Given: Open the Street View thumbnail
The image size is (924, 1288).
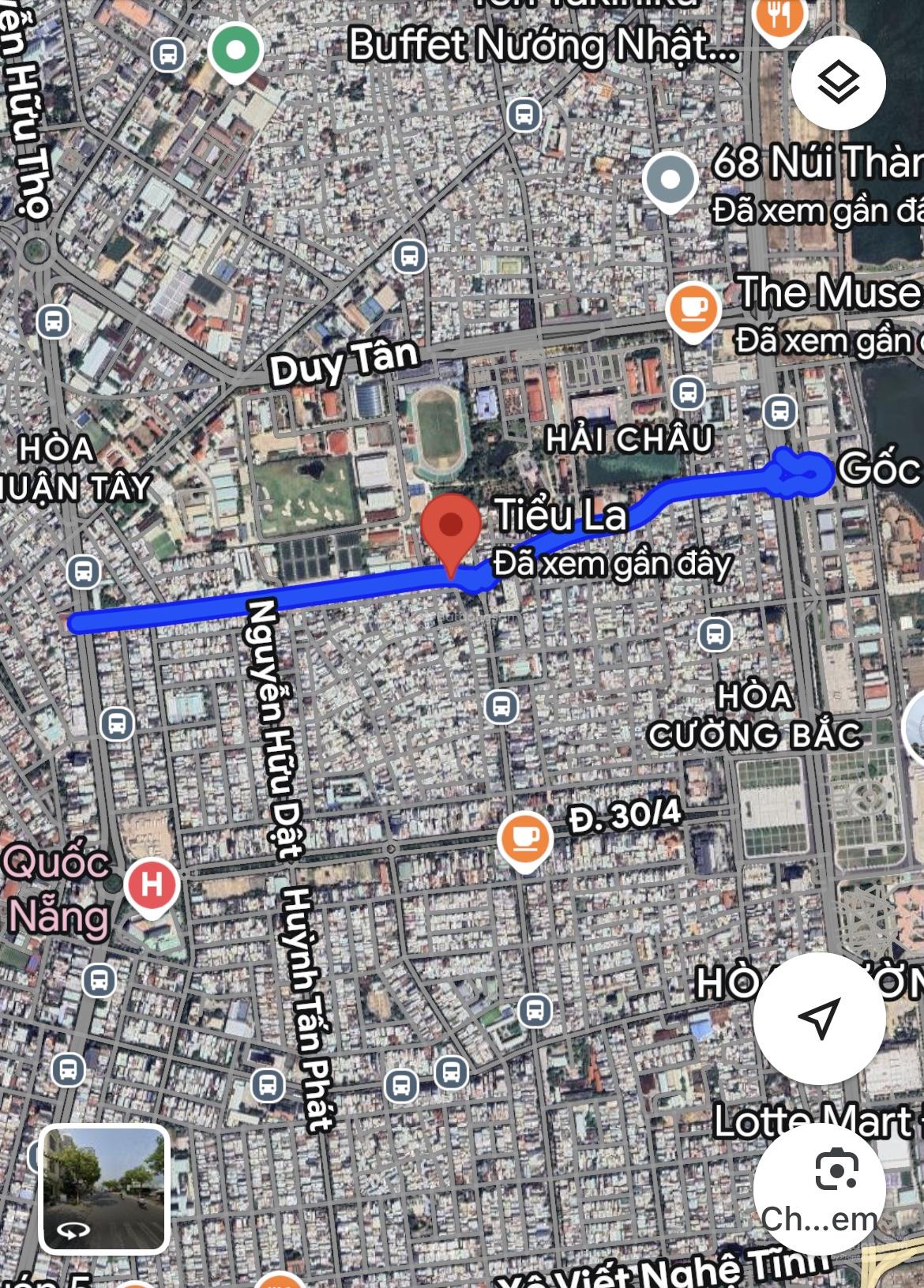Looking at the screenshot, I should point(104,1189).
